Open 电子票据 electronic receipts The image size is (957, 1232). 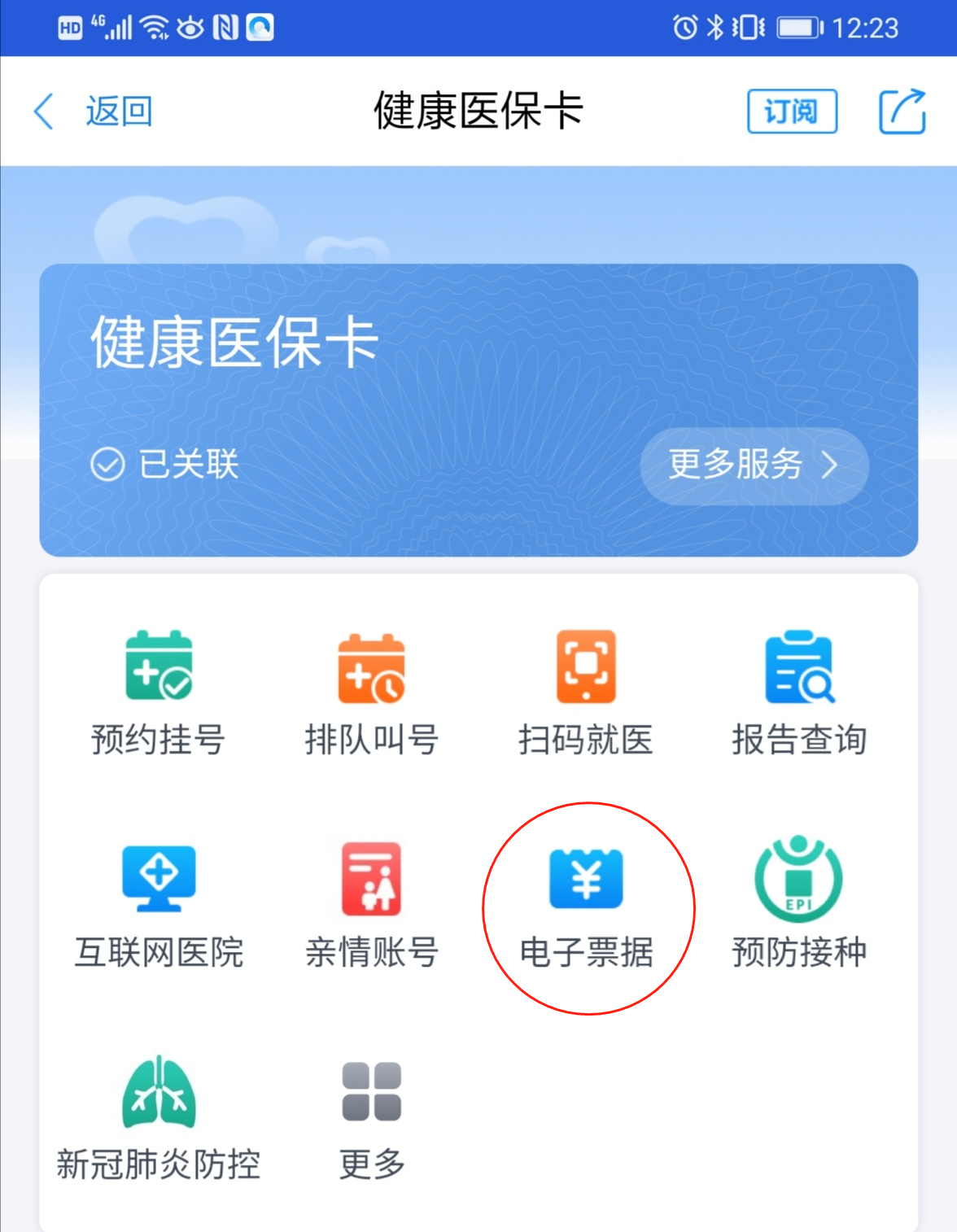586,905
